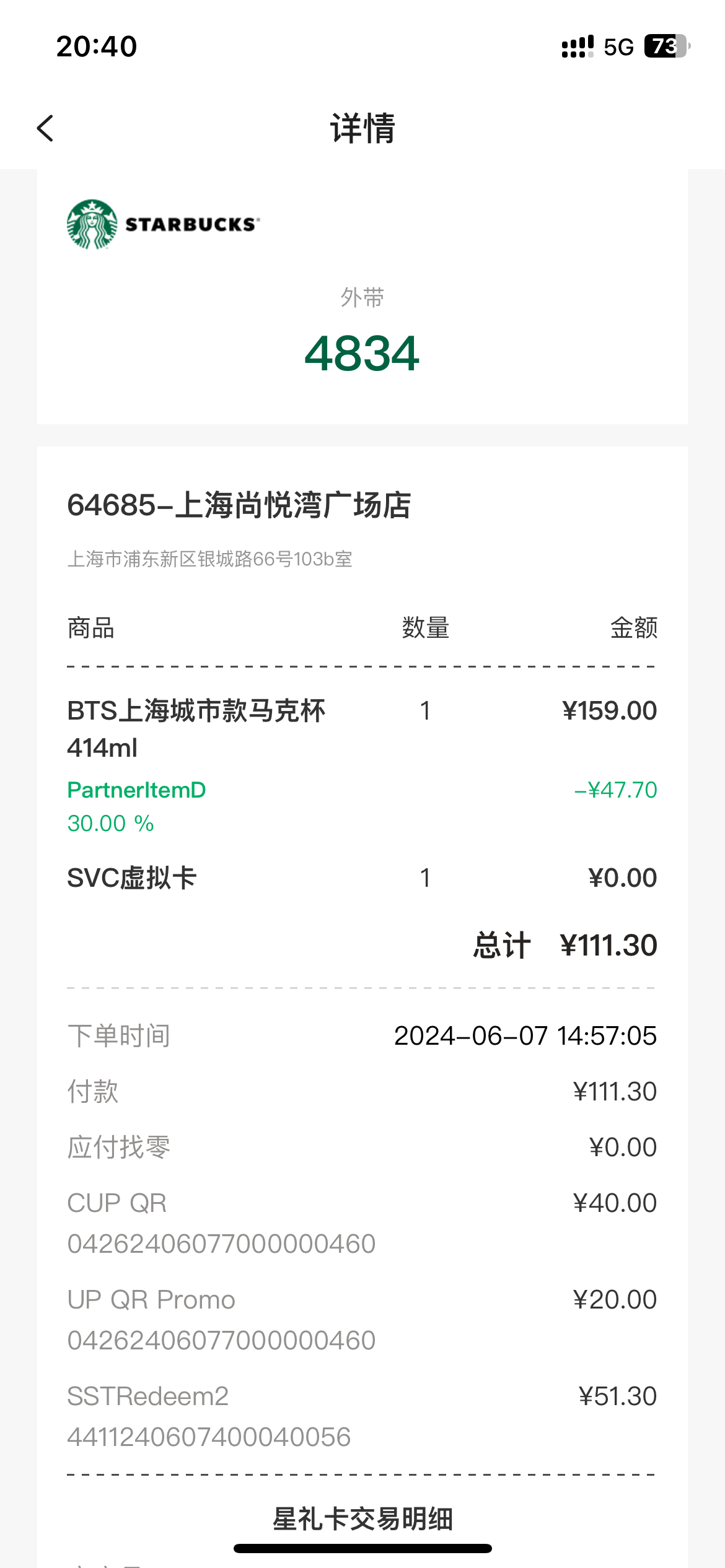
Task: Go back from the 详情 page
Action: tap(45, 128)
